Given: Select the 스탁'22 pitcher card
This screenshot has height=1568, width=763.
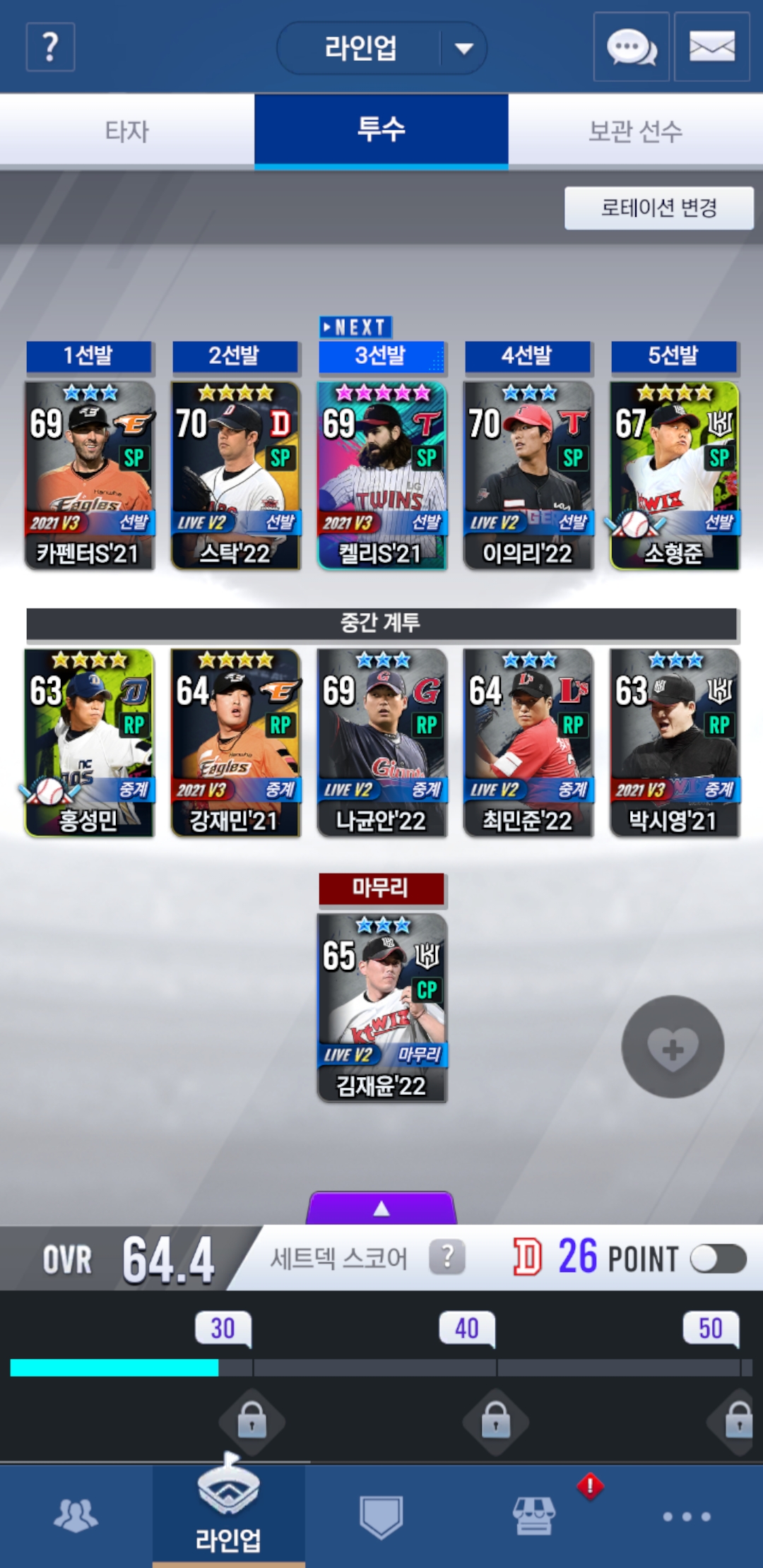Looking at the screenshot, I should pyautogui.click(x=235, y=475).
